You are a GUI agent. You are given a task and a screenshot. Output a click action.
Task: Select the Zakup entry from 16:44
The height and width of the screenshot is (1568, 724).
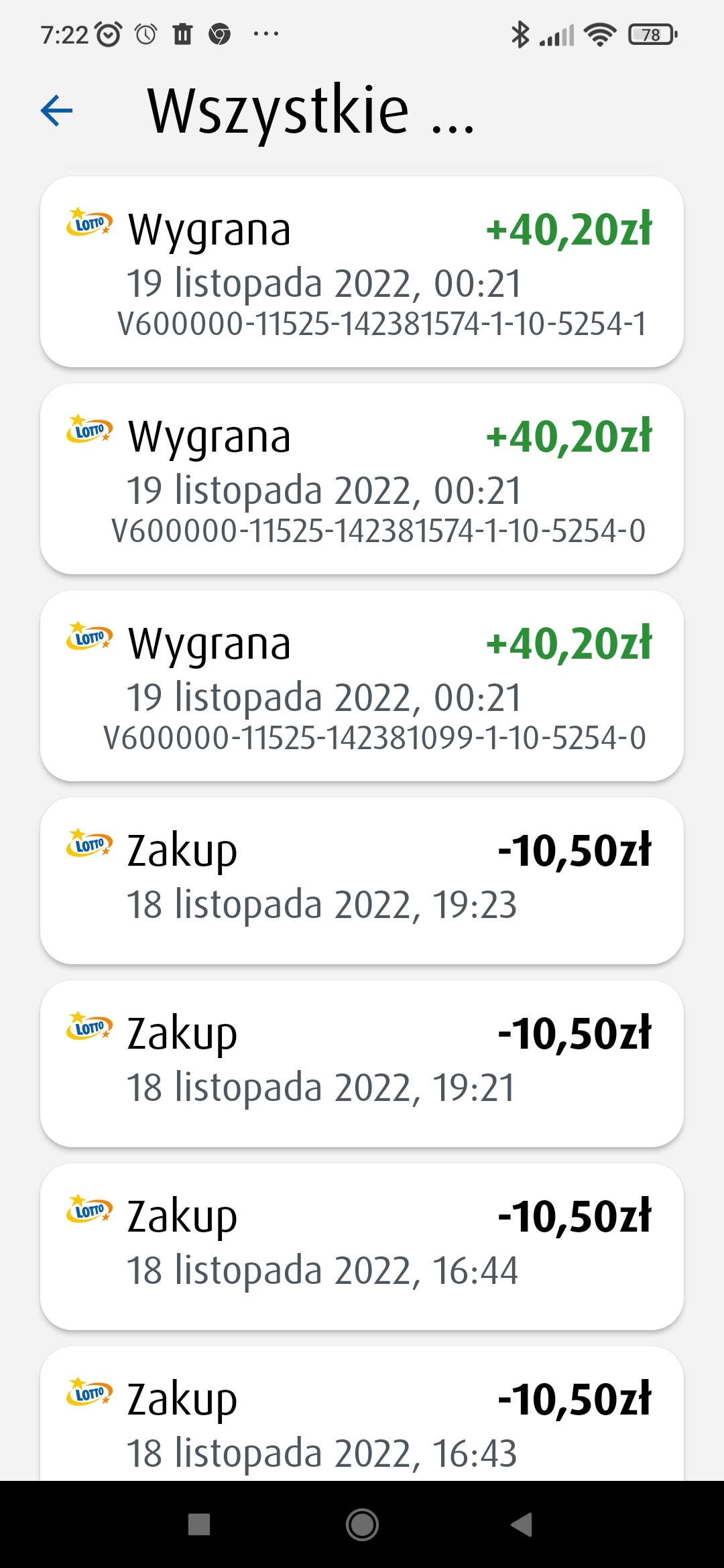click(x=362, y=1246)
